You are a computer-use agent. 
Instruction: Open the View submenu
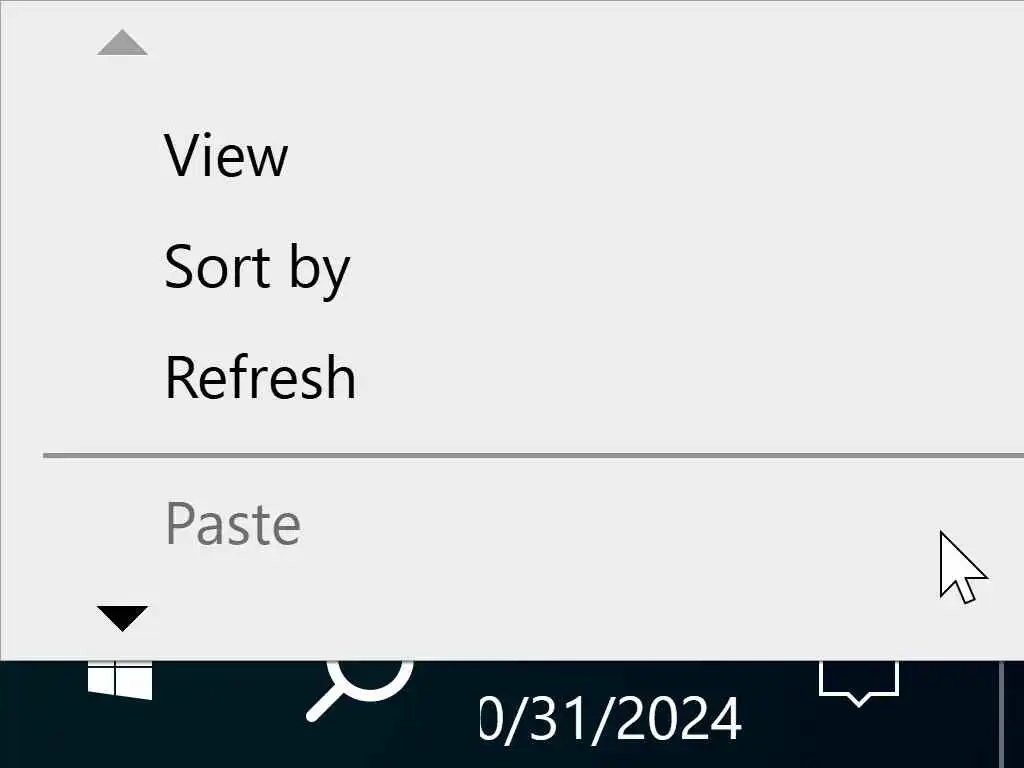227,157
